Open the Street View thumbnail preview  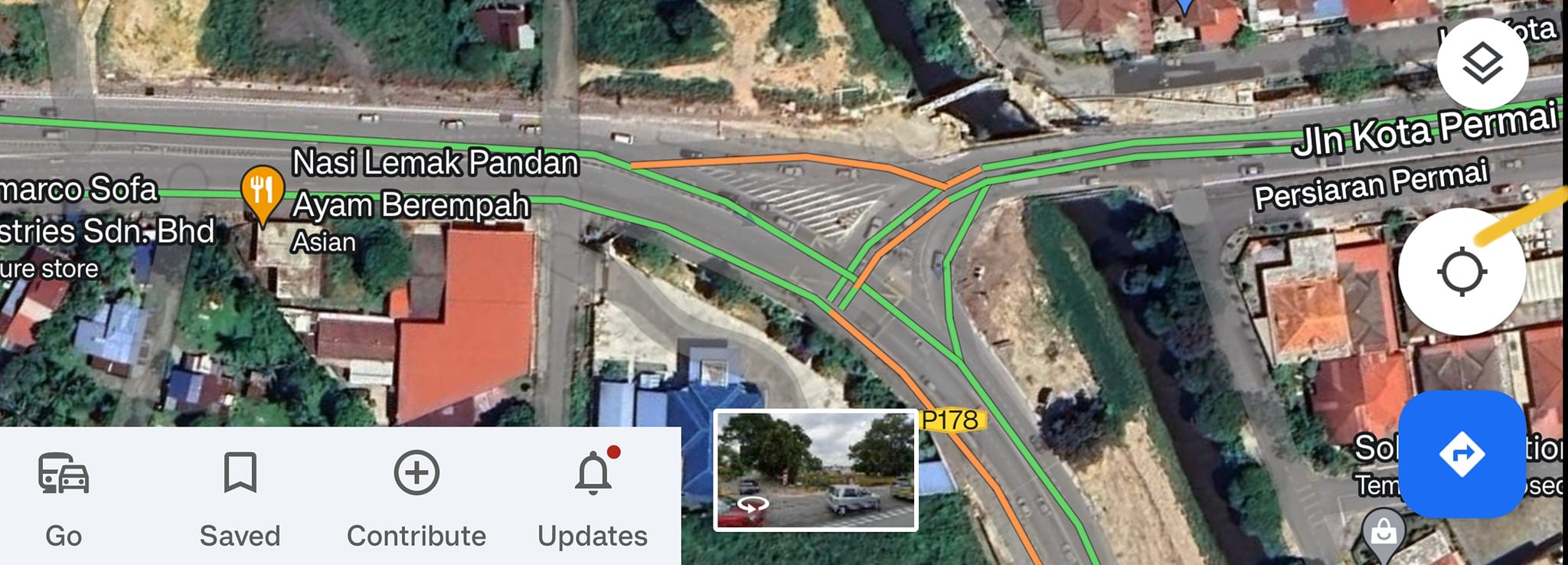(815, 470)
